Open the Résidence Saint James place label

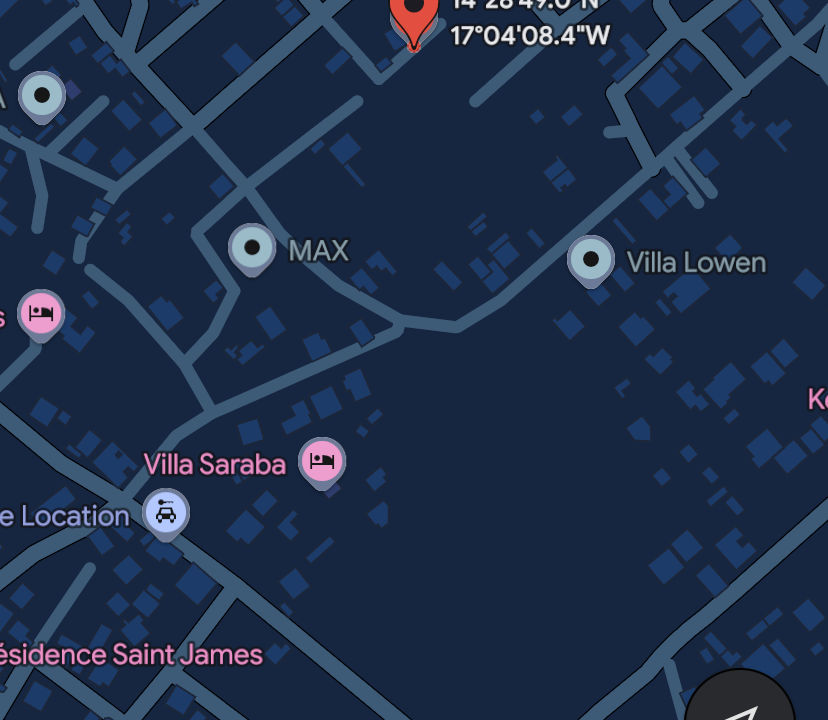coord(131,655)
